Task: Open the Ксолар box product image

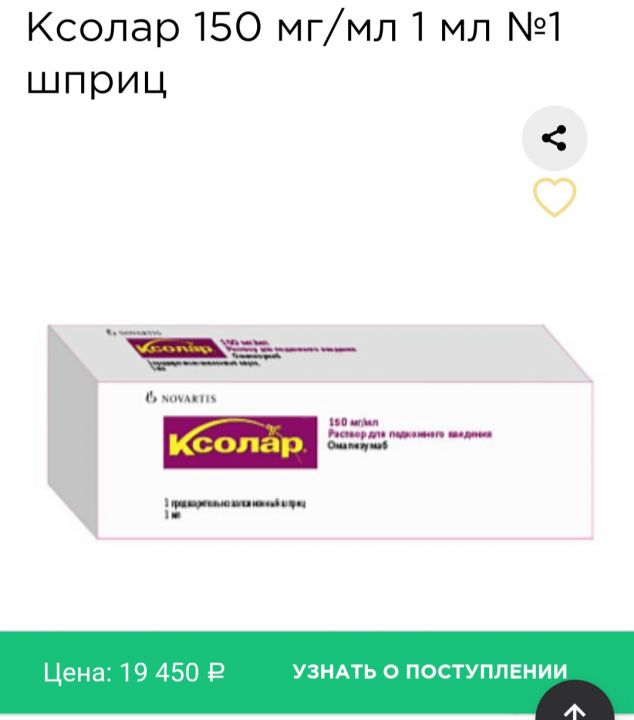Action: click(320, 431)
